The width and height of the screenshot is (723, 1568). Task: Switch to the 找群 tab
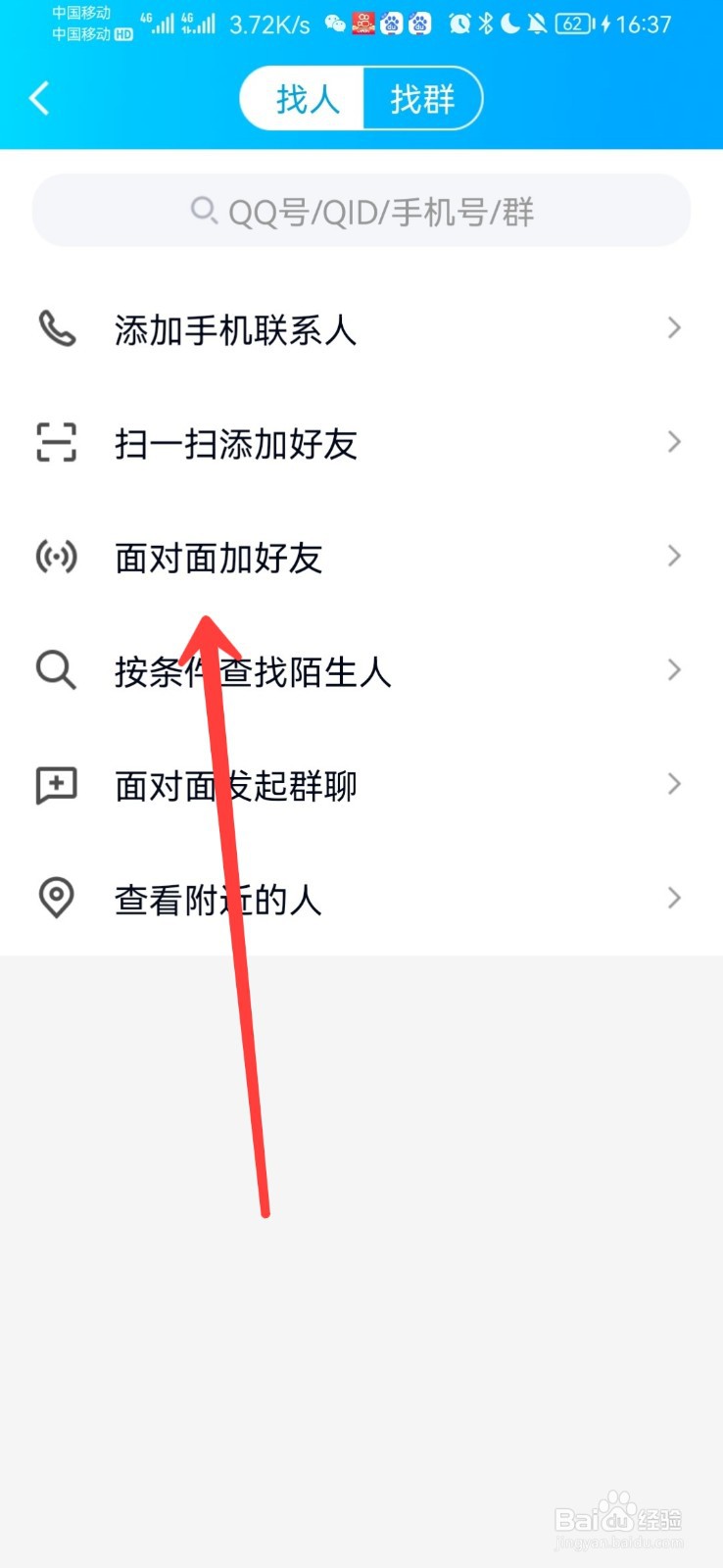[423, 98]
